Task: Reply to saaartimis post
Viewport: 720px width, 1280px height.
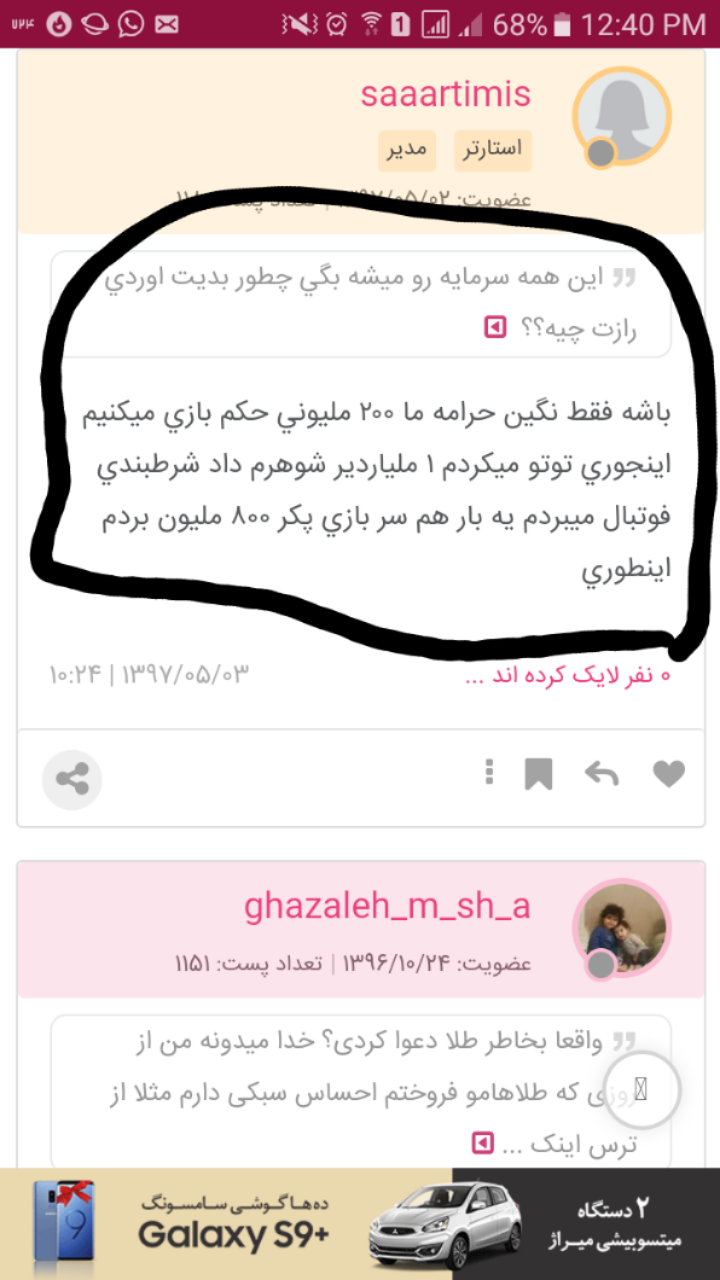Action: tap(602, 773)
